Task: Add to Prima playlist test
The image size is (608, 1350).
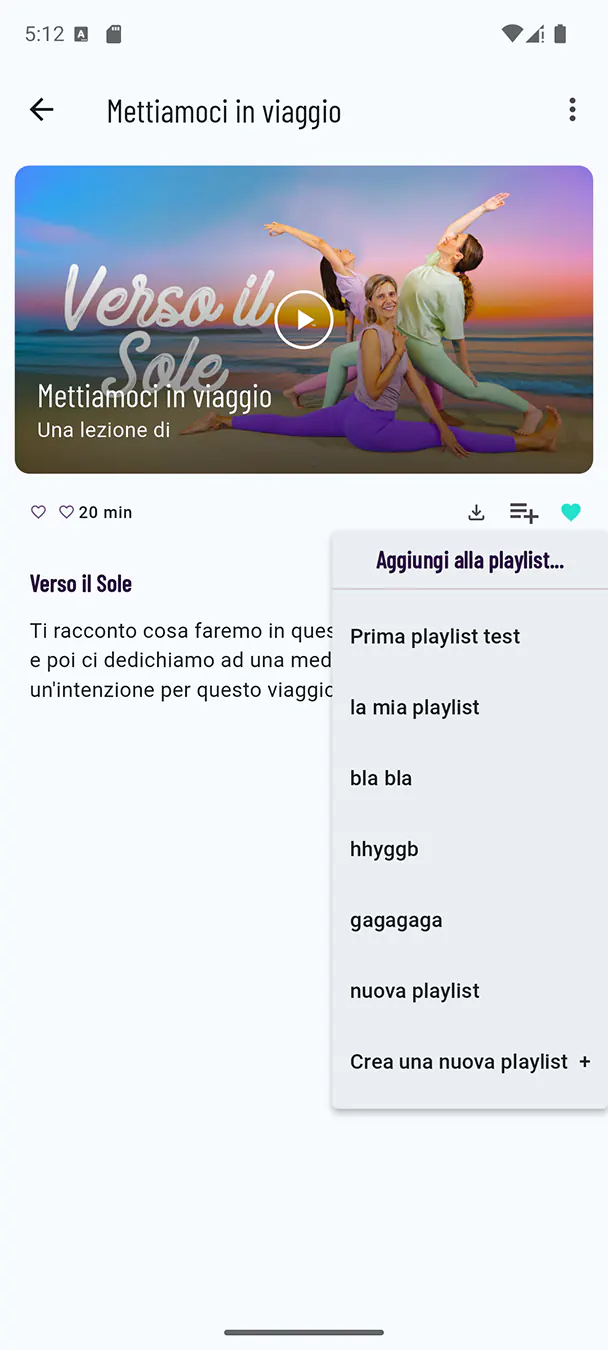Action: pos(470,637)
